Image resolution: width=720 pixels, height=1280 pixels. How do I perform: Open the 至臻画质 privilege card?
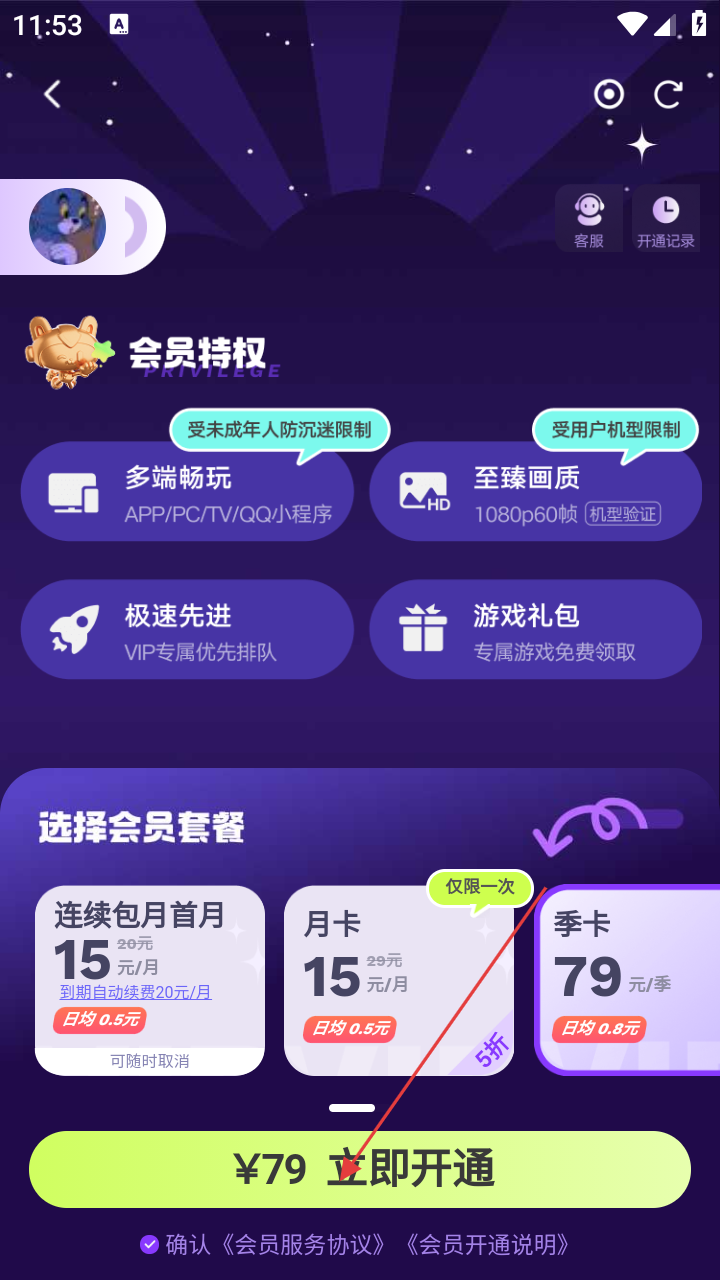point(535,492)
